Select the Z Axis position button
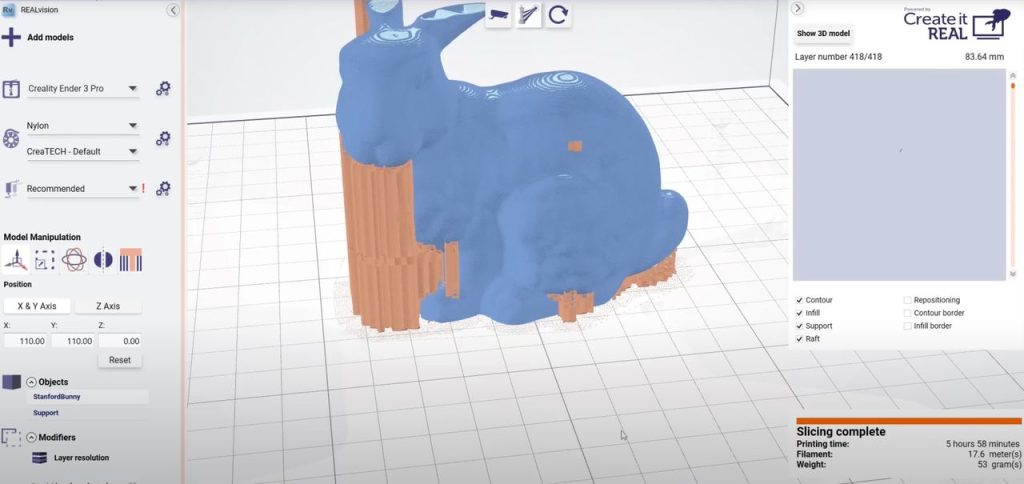Screen dimensions: 1024x484 coord(107,306)
